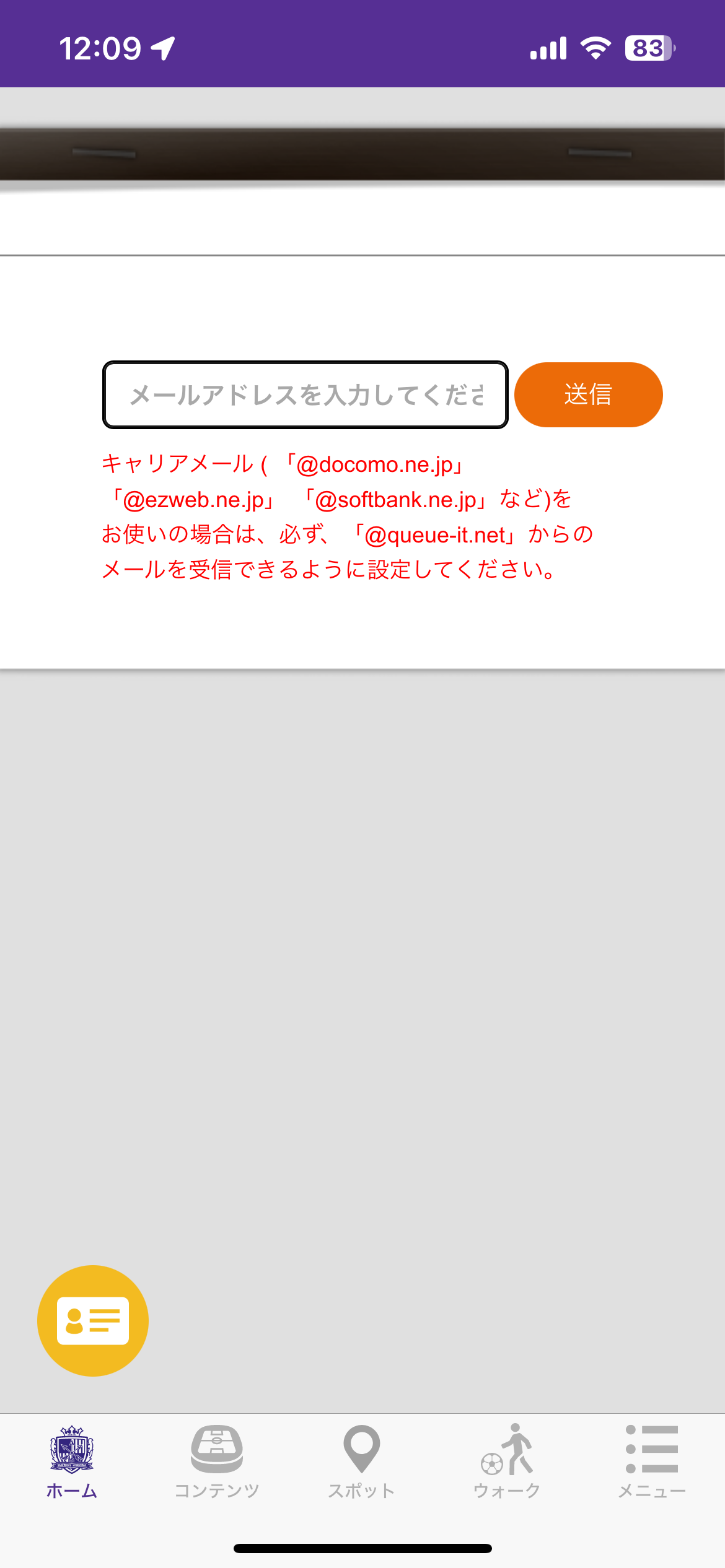This screenshot has height=1568, width=725.
Task: Tap the email address input field
Action: pos(305,395)
